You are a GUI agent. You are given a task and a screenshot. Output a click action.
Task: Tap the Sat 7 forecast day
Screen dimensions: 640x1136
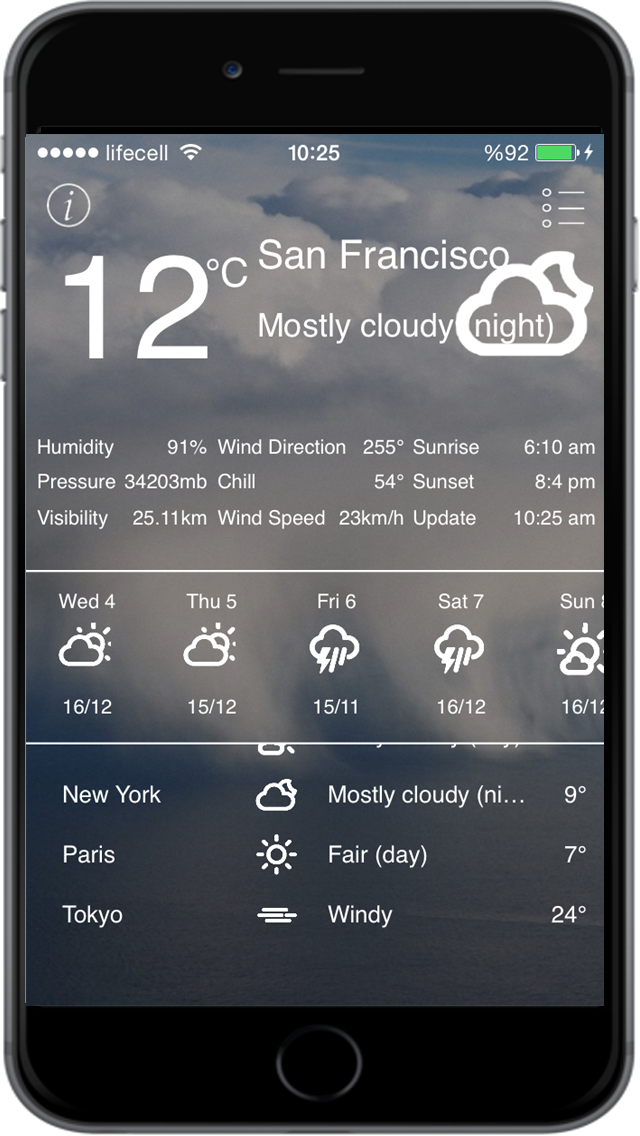460,655
